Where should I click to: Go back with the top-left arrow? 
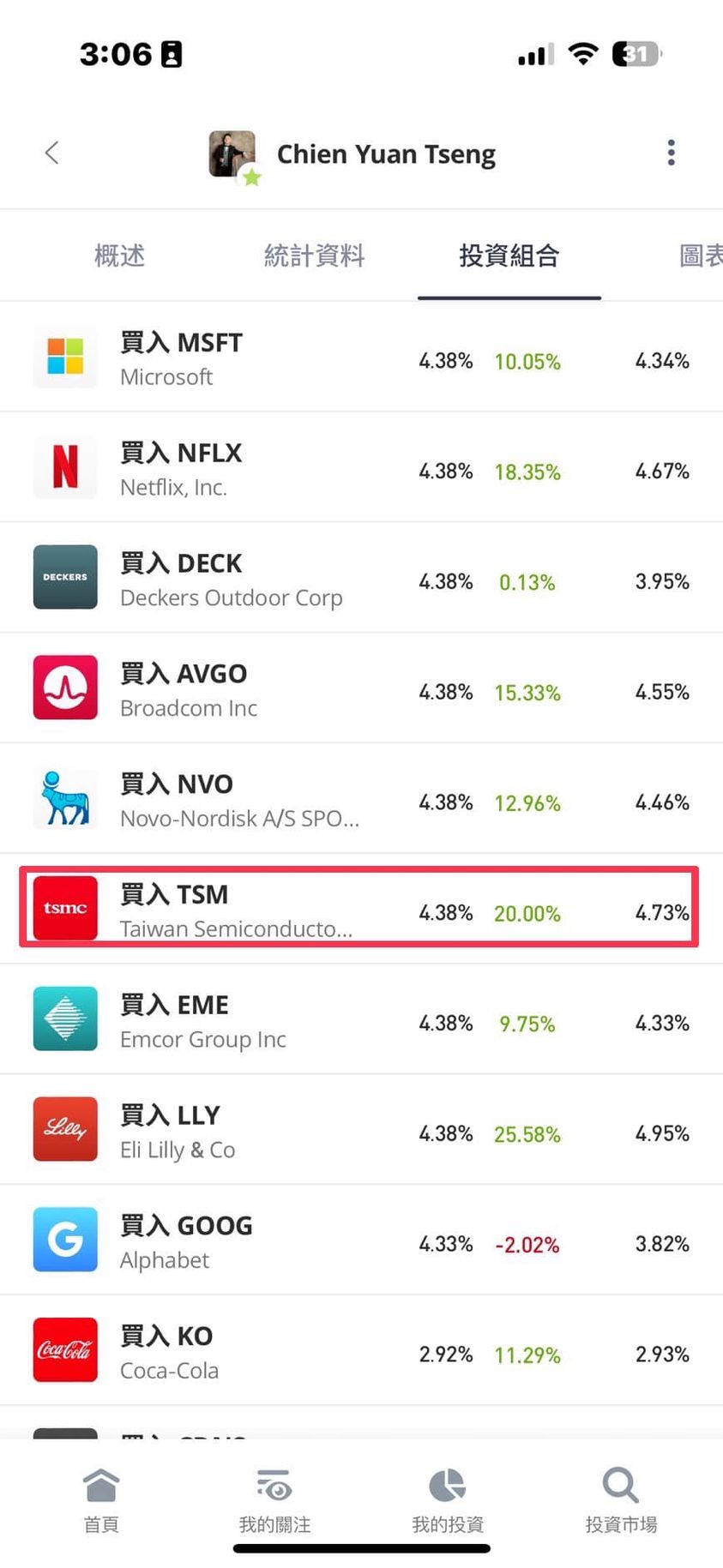click(x=52, y=153)
